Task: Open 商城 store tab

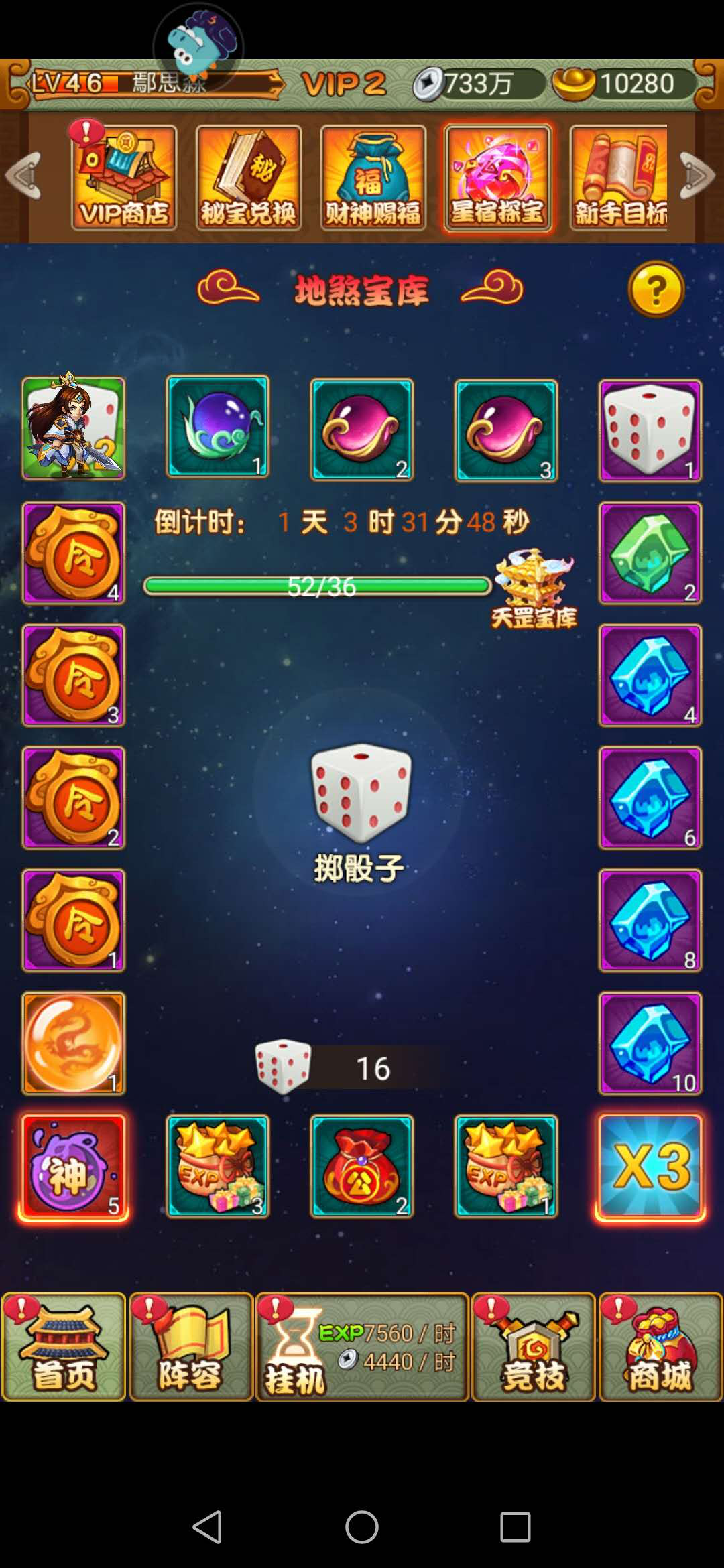Action: point(660,1347)
